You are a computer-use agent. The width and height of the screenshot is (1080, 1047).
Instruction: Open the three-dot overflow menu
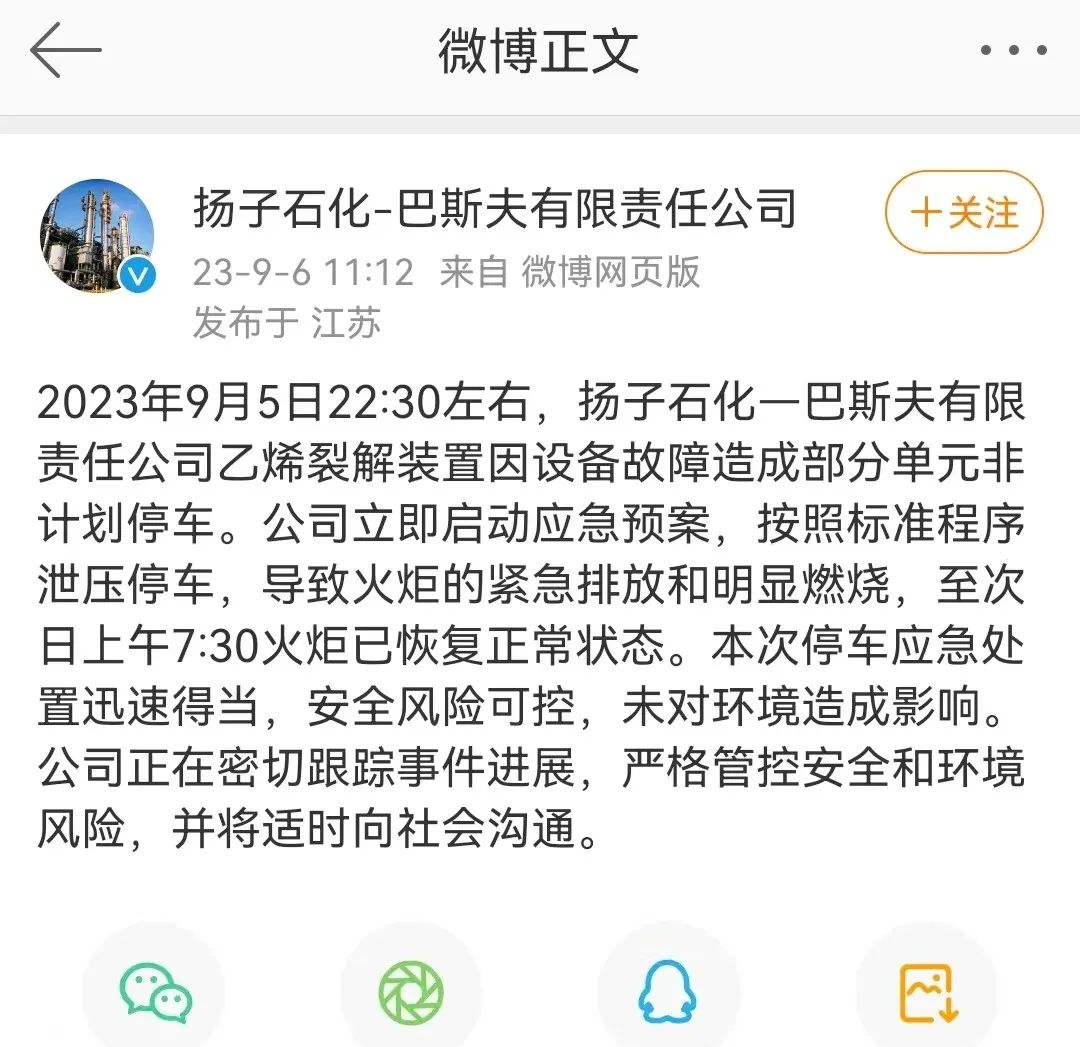click(x=1012, y=50)
